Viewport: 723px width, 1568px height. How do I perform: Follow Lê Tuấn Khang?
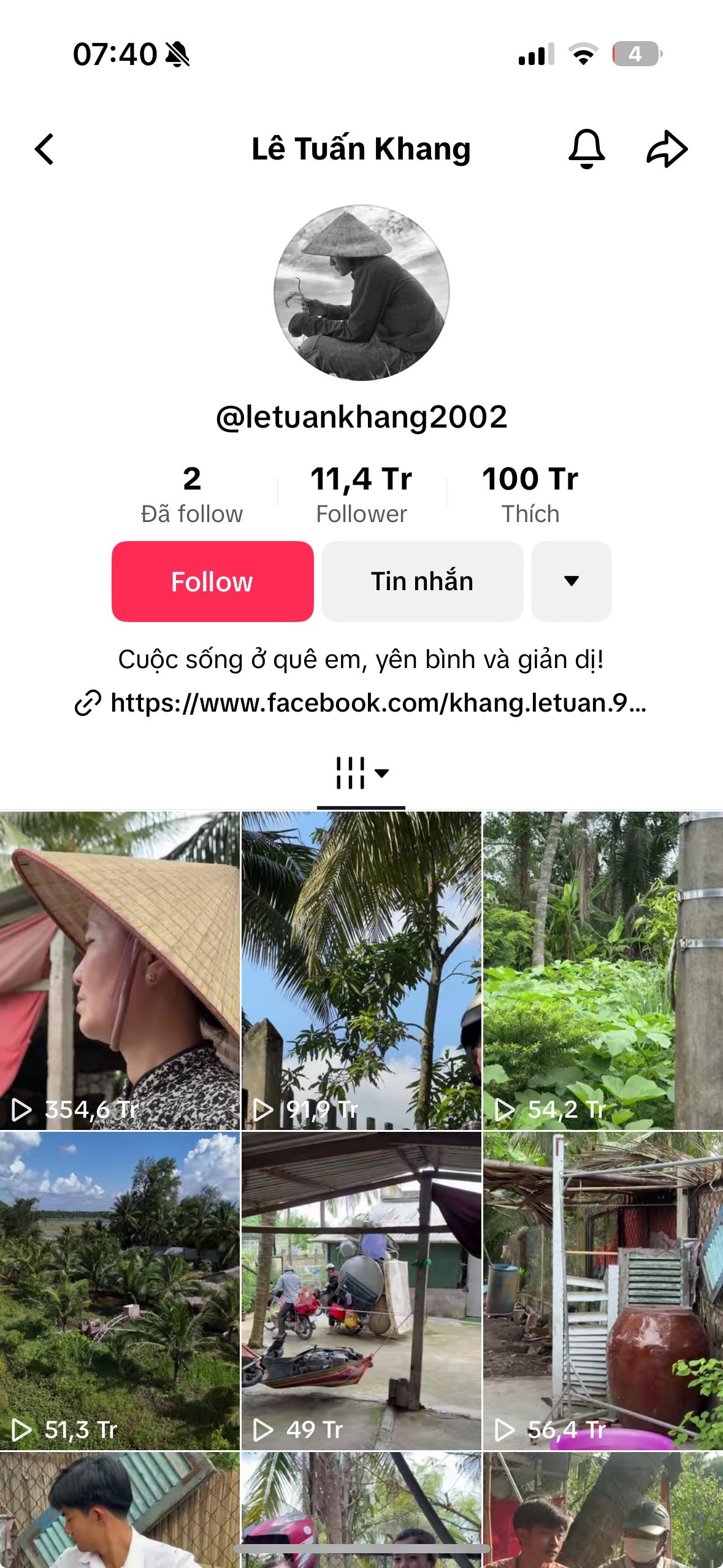212,581
